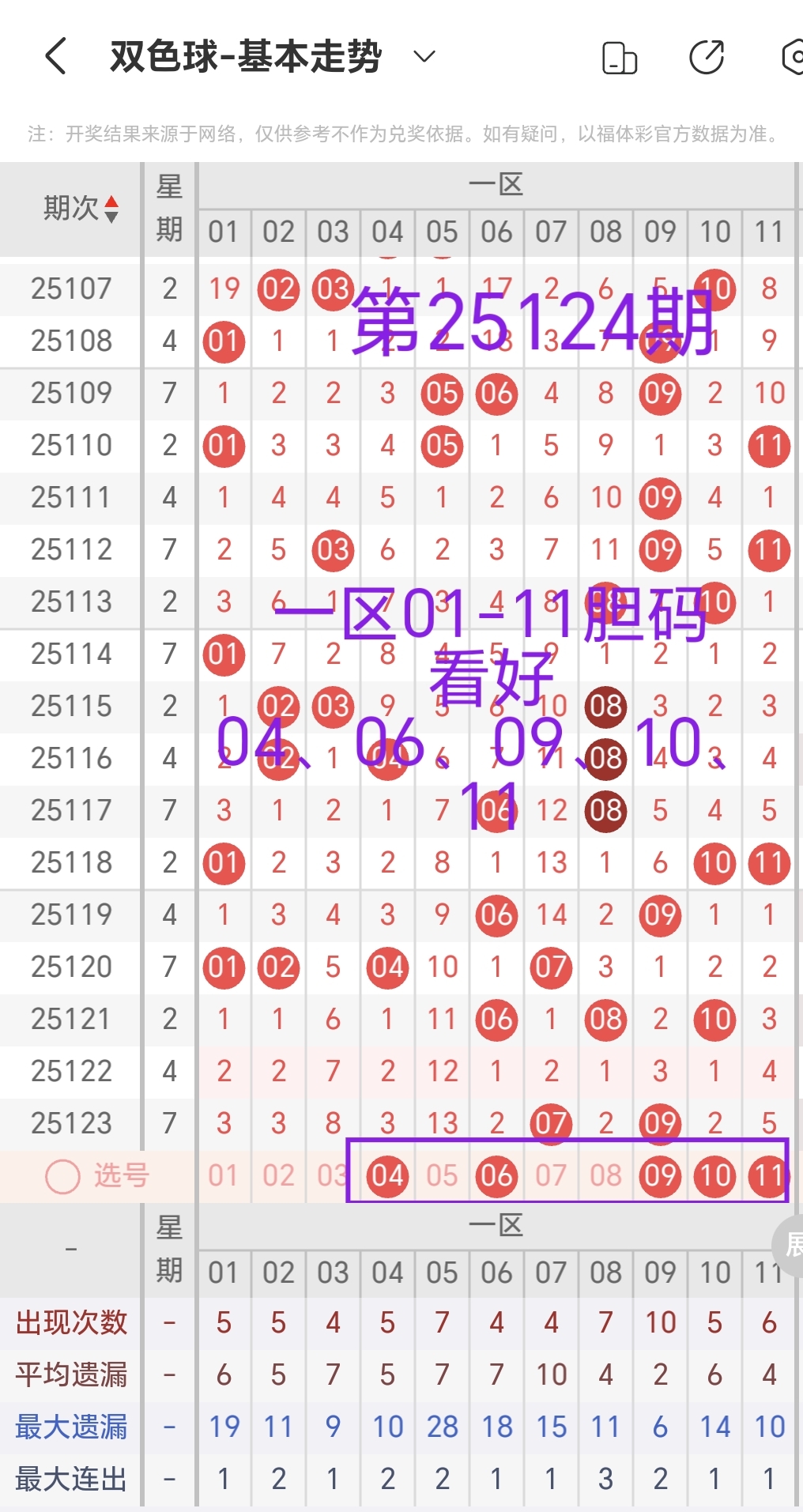This screenshot has height=1512, width=803.
Task: Click red ball 09 in period 25123 row
Action: (x=659, y=1123)
